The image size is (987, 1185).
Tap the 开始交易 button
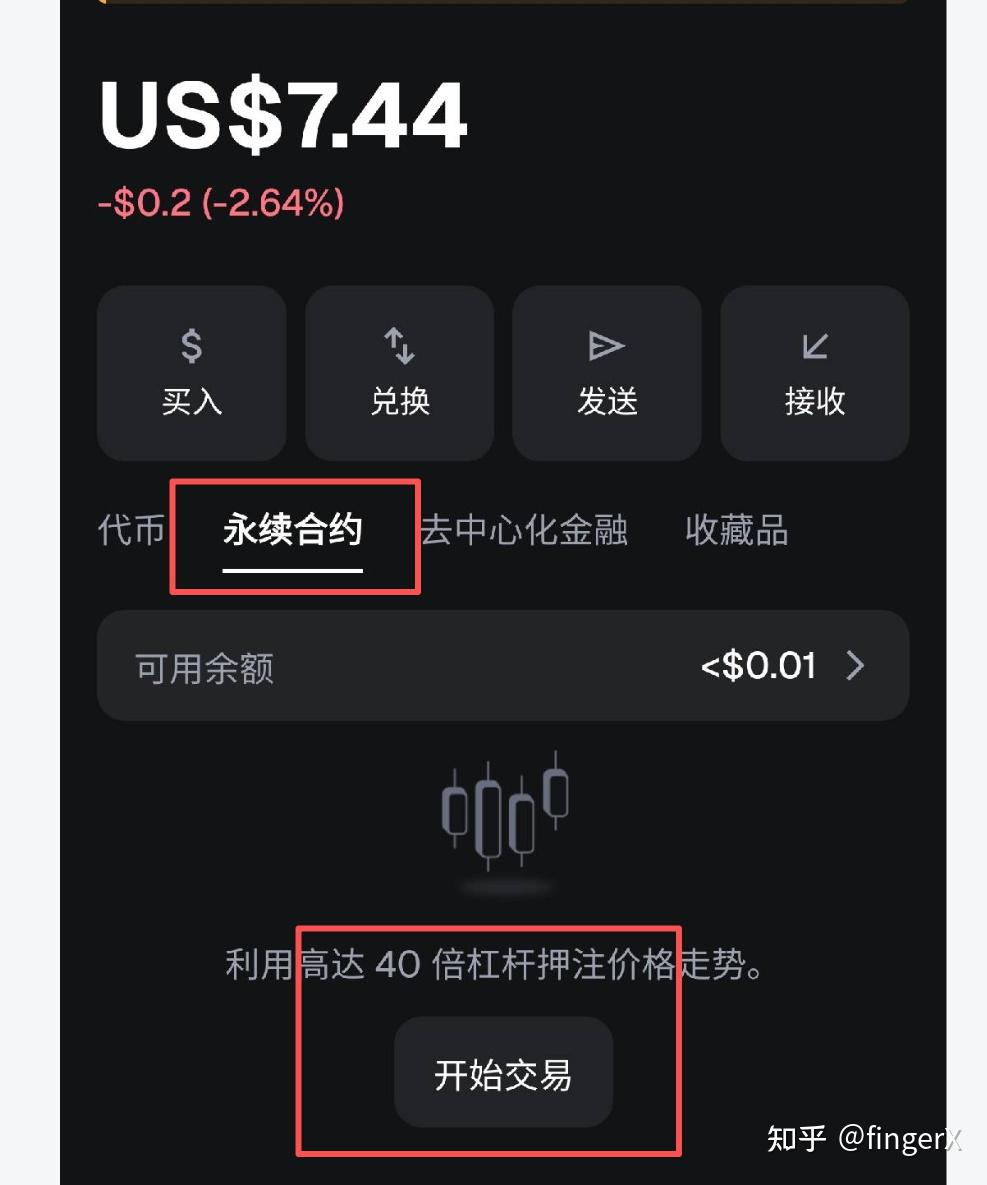tap(503, 1074)
